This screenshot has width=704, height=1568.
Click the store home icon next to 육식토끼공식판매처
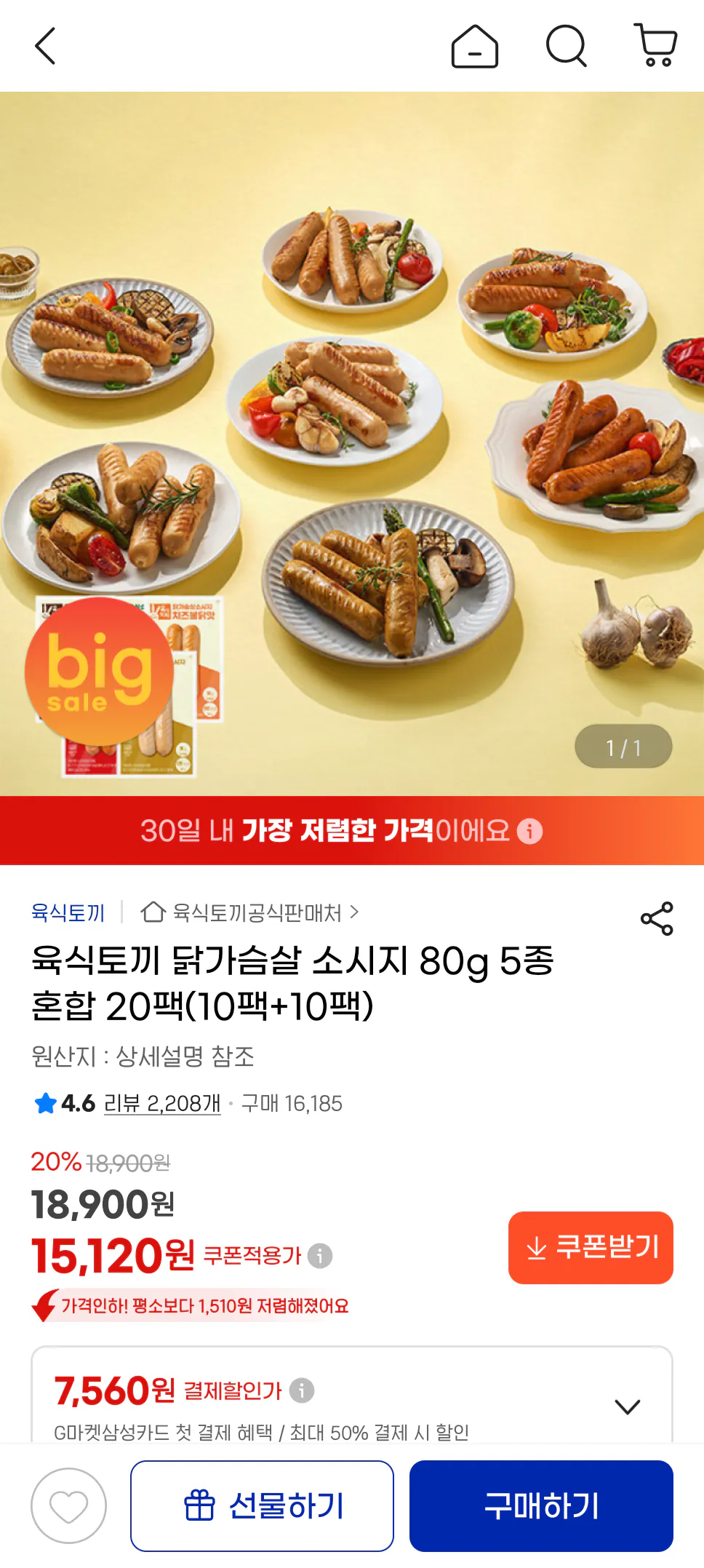point(151,912)
